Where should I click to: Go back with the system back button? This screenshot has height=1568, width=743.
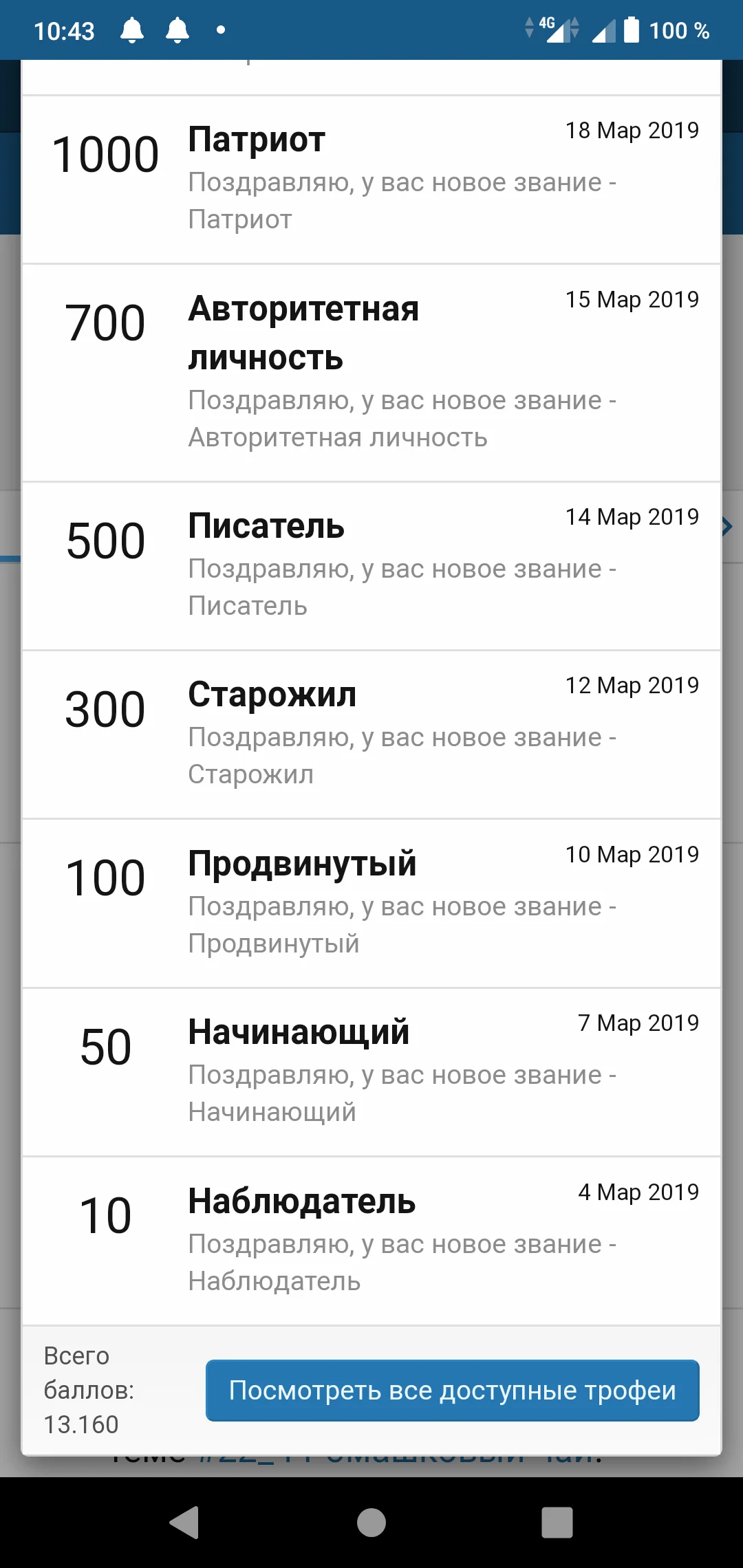pyautogui.click(x=184, y=1522)
